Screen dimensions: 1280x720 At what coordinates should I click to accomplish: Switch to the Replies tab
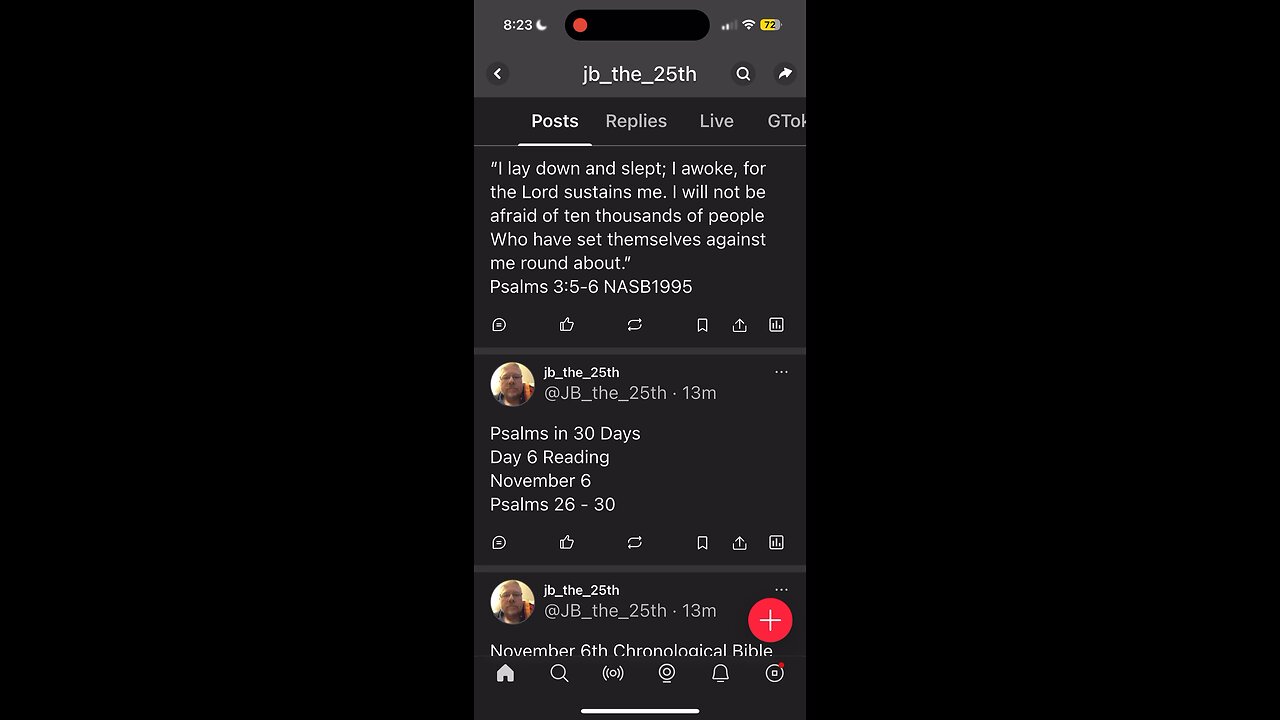click(x=636, y=121)
